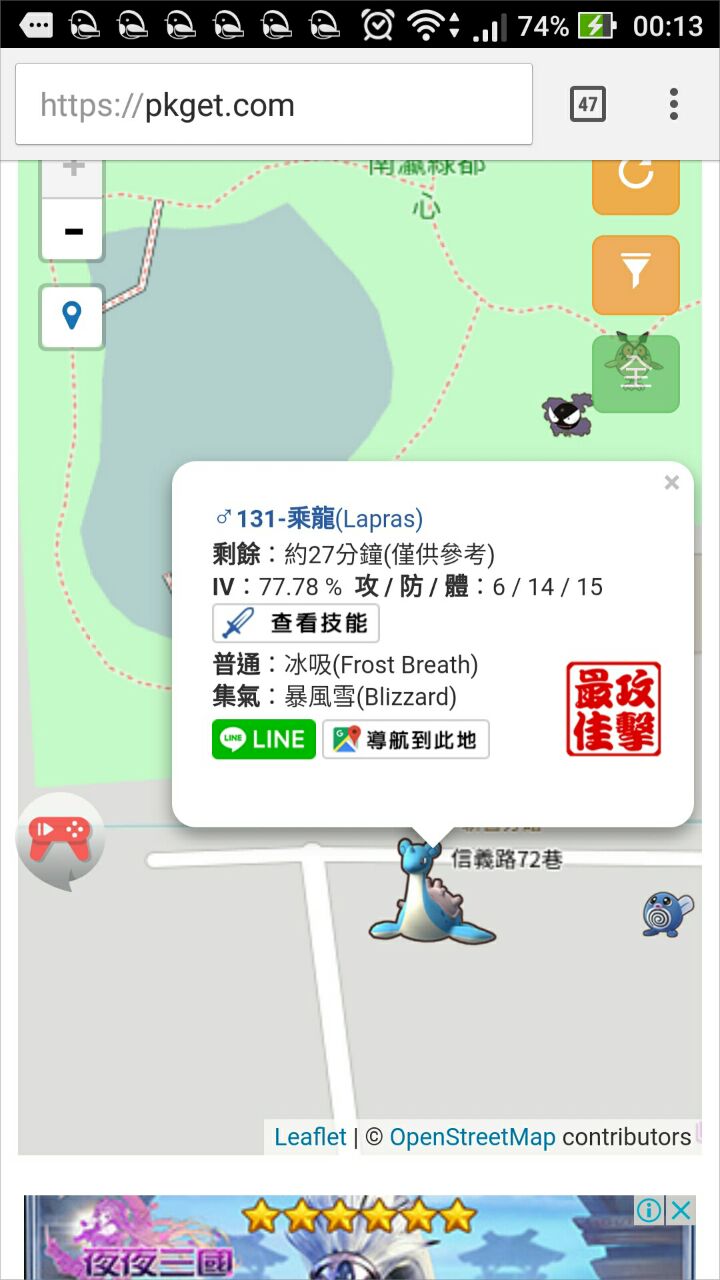
Task: Open the Pokémon filter
Action: [635, 274]
